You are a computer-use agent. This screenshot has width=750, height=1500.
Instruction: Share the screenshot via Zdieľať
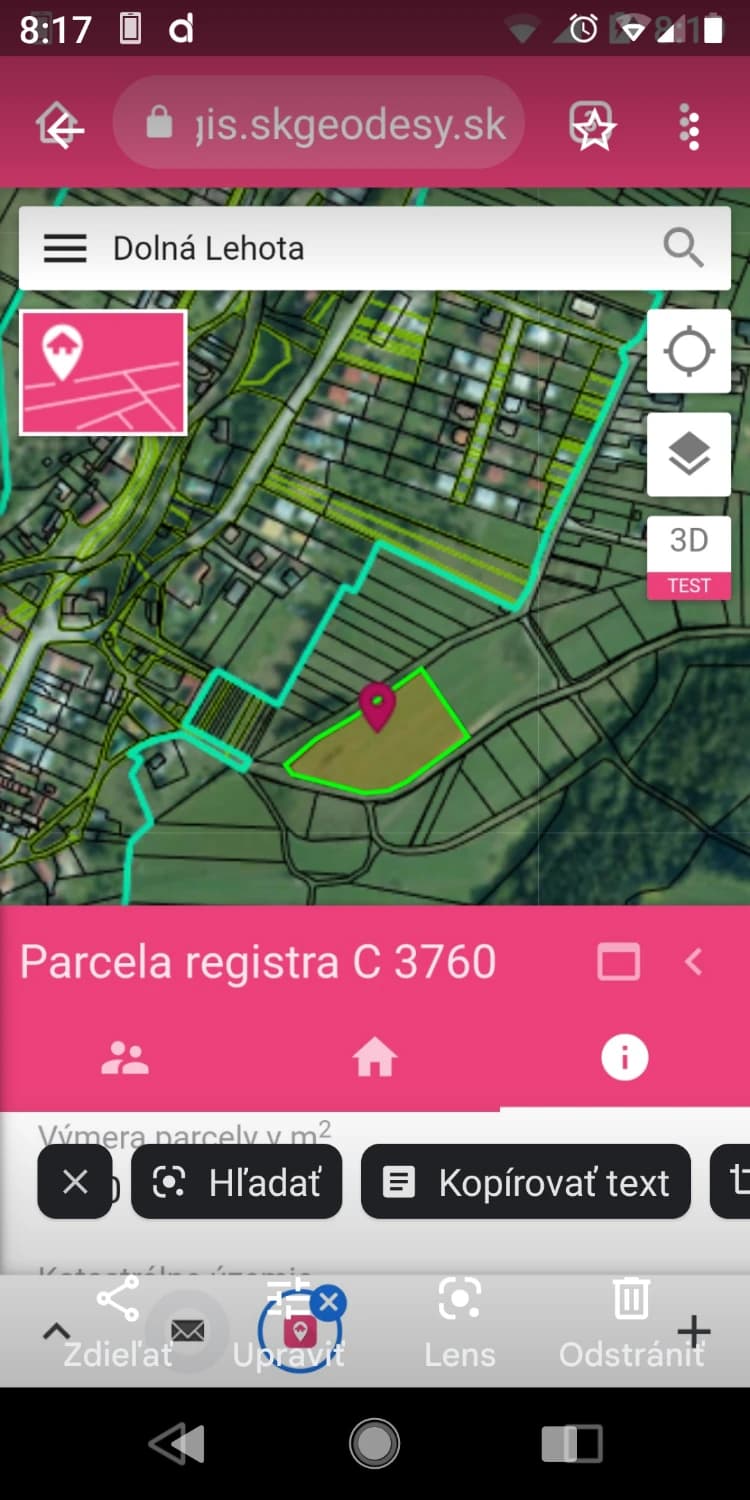[x=118, y=1325]
